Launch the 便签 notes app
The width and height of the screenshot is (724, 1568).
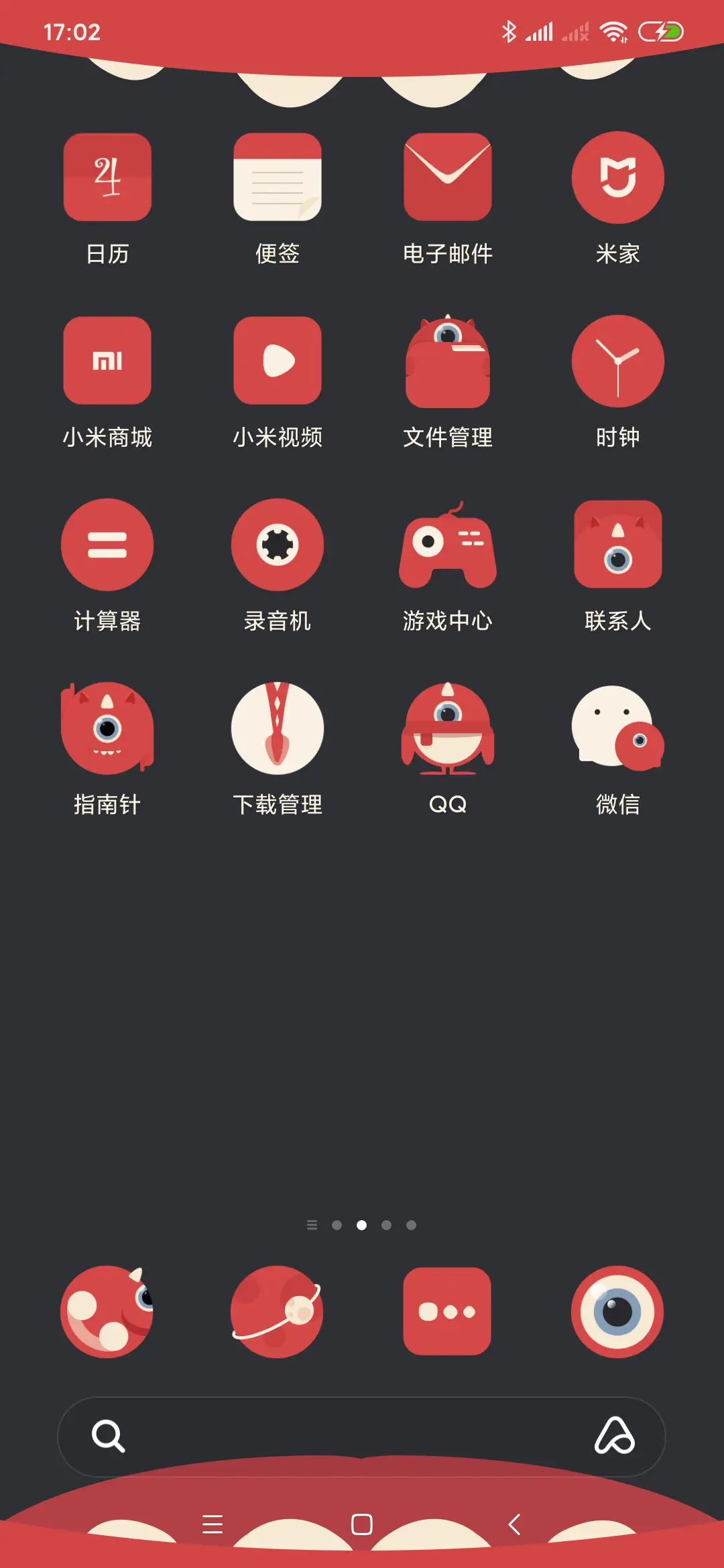tap(278, 178)
